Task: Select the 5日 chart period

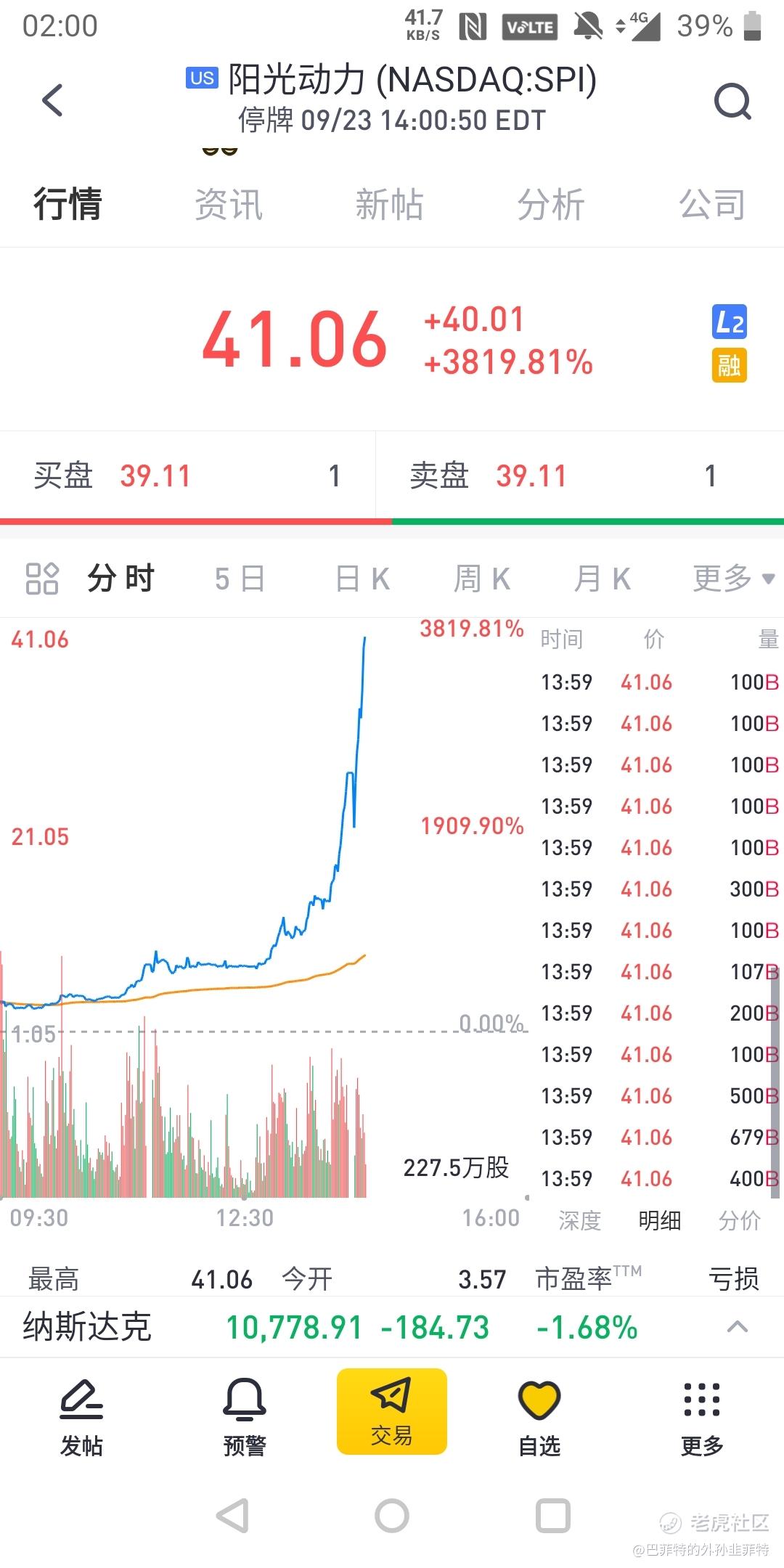Action: 240,579
